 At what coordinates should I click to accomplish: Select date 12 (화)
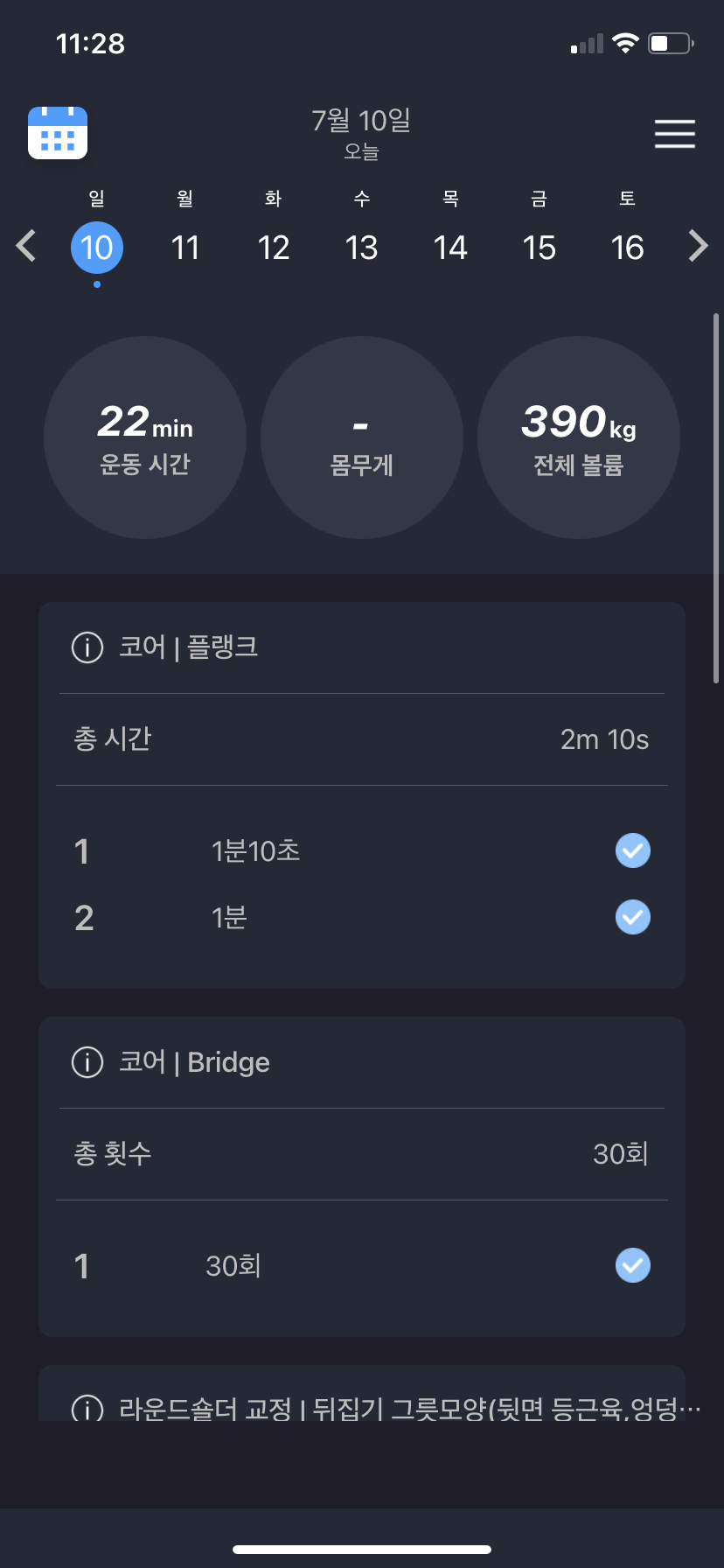(x=274, y=248)
